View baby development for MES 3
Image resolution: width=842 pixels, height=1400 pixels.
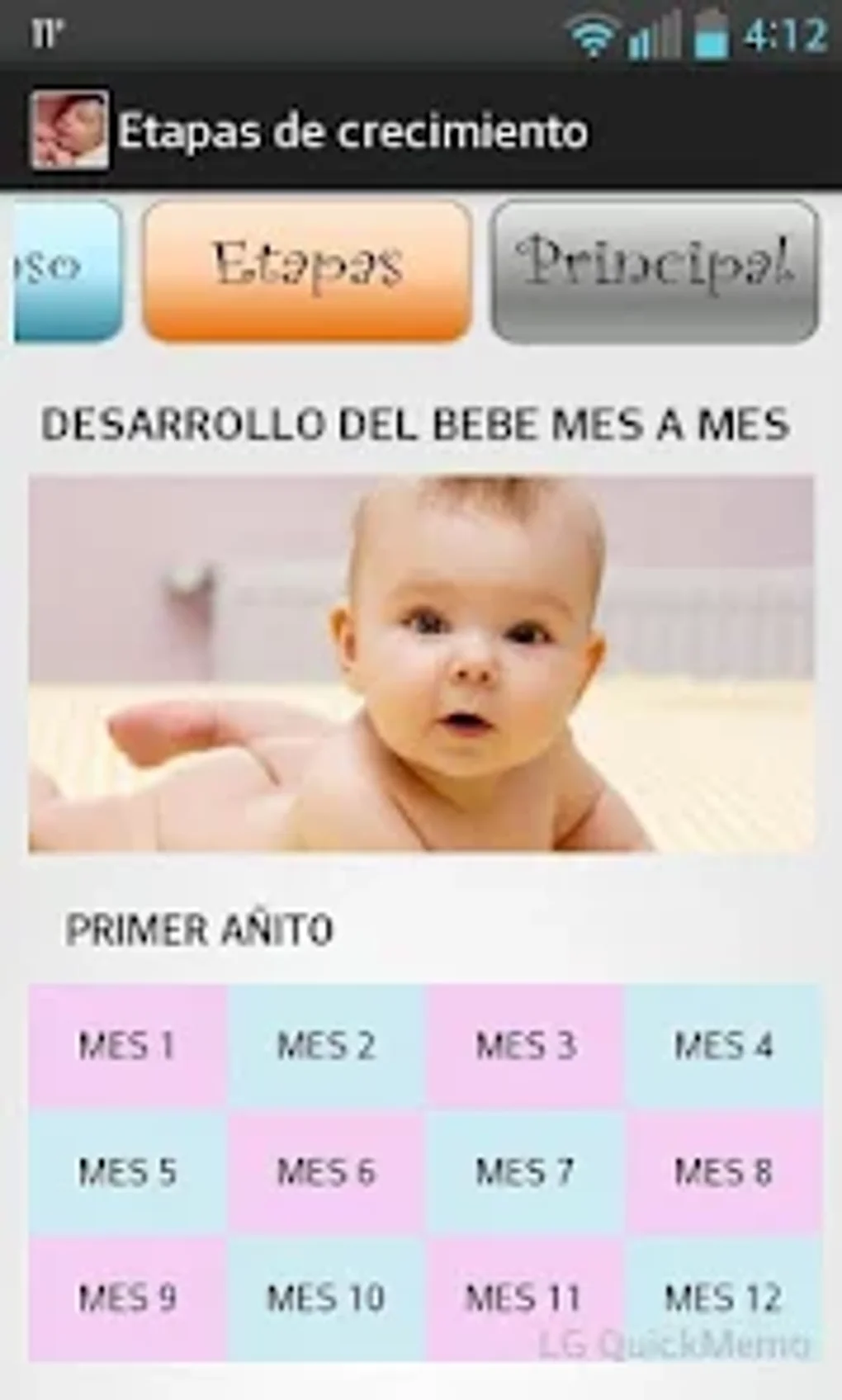point(525,1046)
